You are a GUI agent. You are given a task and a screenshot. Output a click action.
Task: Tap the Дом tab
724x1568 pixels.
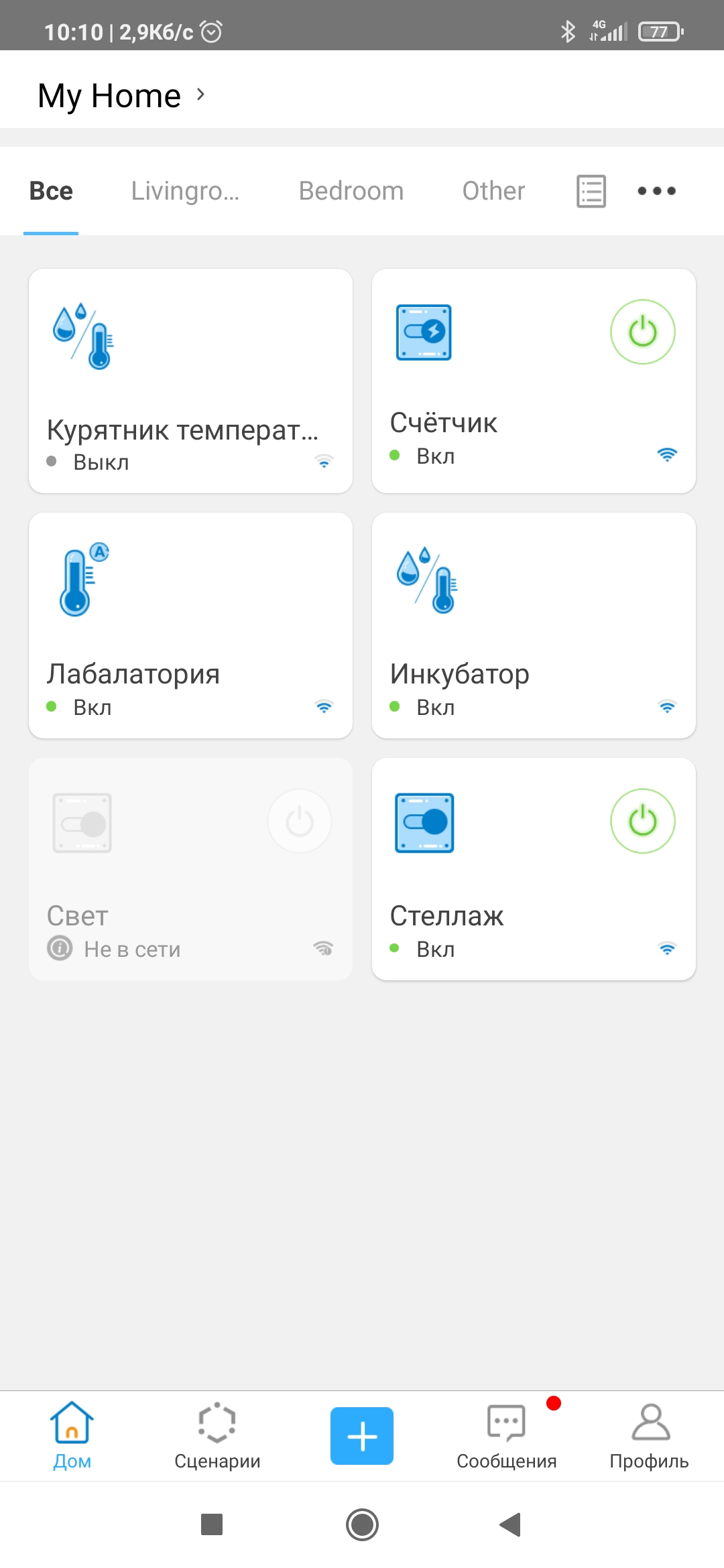pos(72,1435)
